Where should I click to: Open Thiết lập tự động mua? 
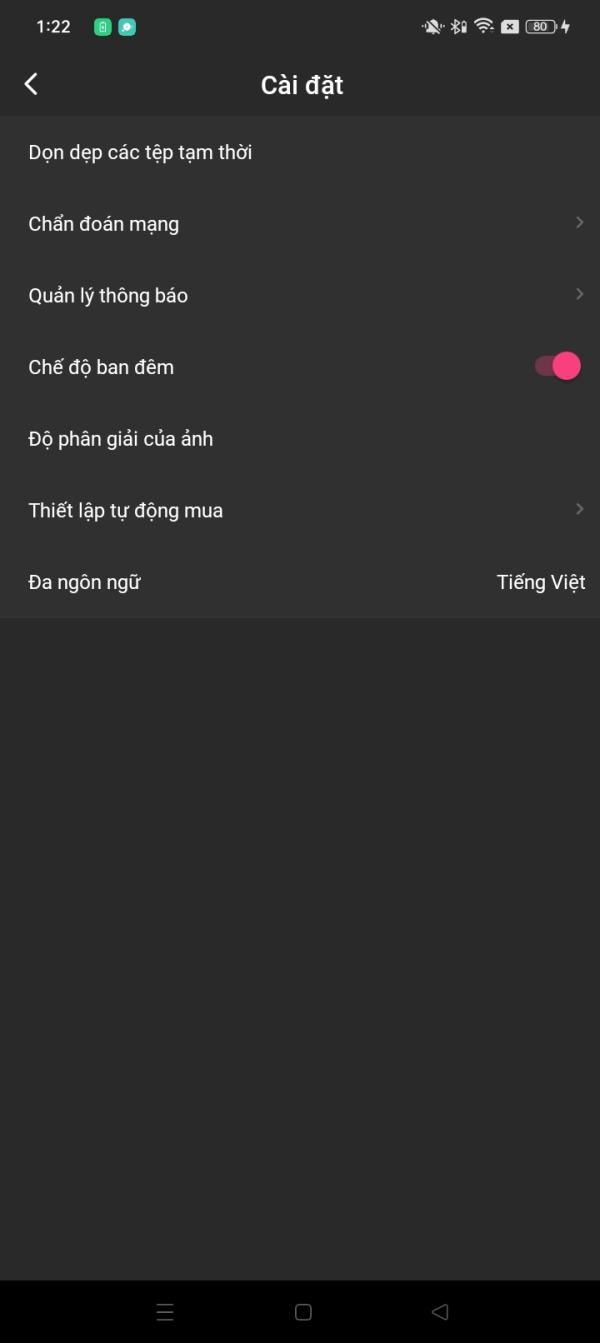click(300, 511)
